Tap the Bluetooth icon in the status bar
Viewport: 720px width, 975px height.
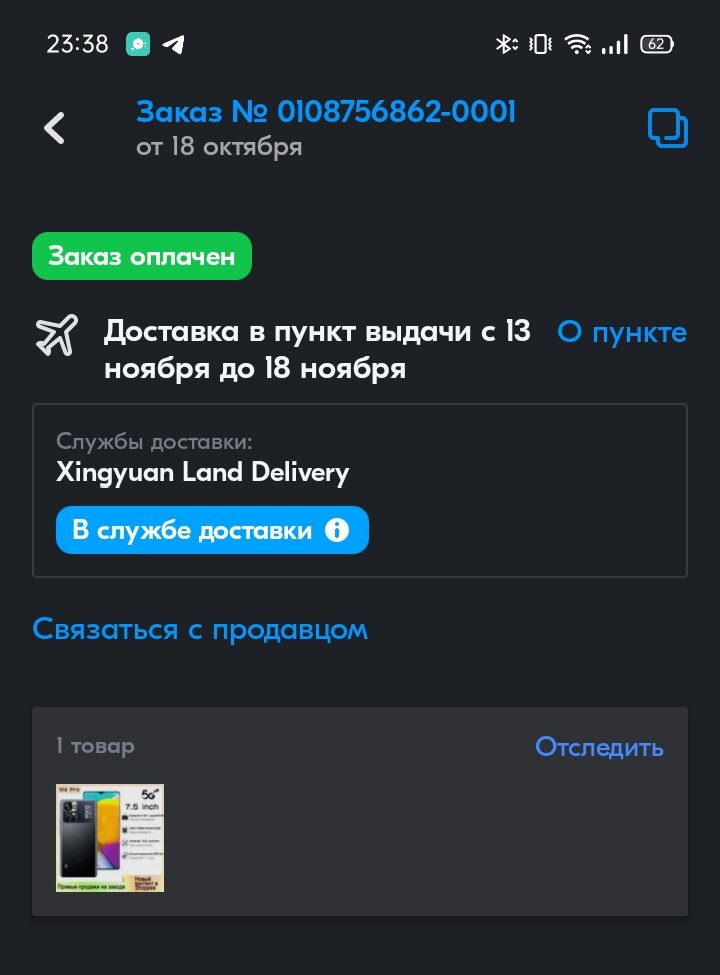pos(504,44)
